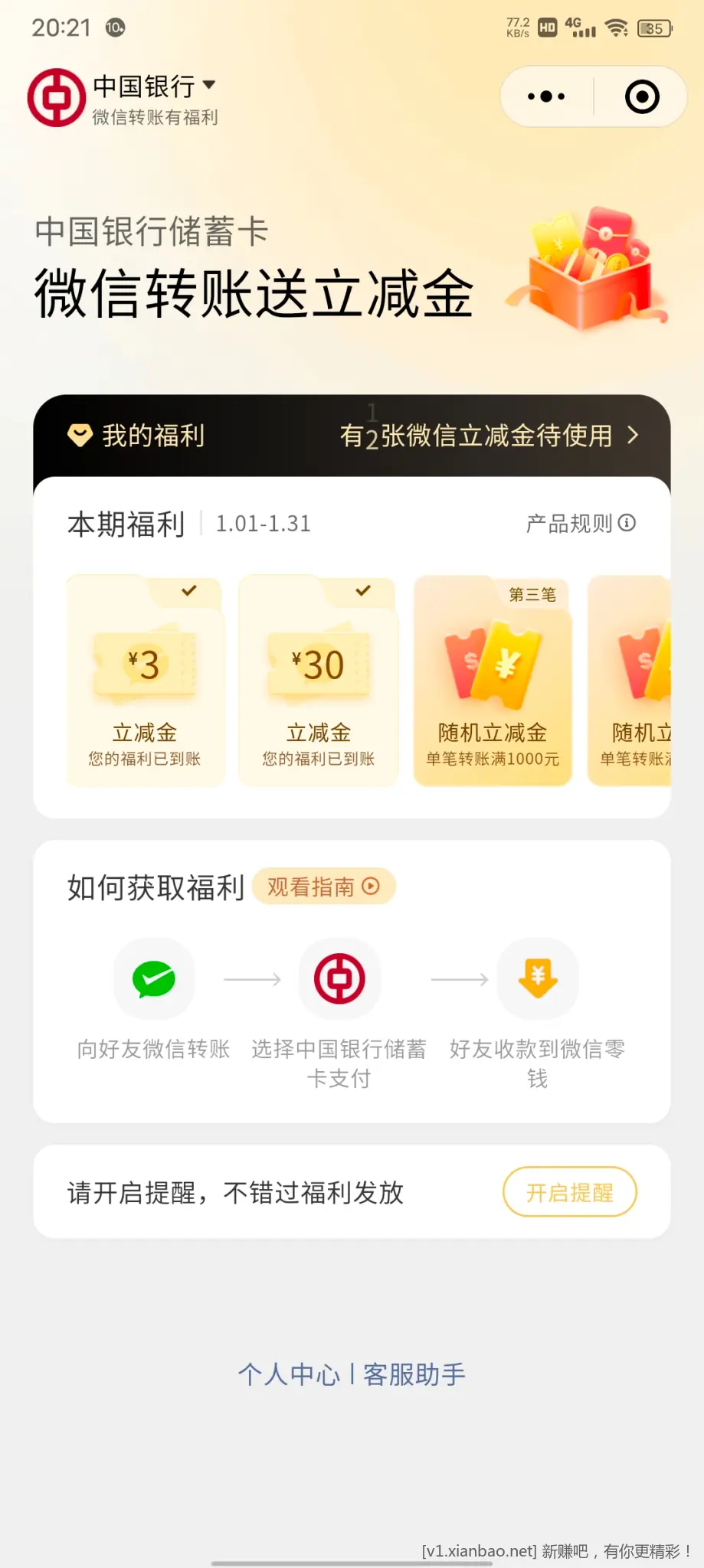Image resolution: width=704 pixels, height=1568 pixels.
Task: Click the three-dot mini program menu
Action: 545,96
